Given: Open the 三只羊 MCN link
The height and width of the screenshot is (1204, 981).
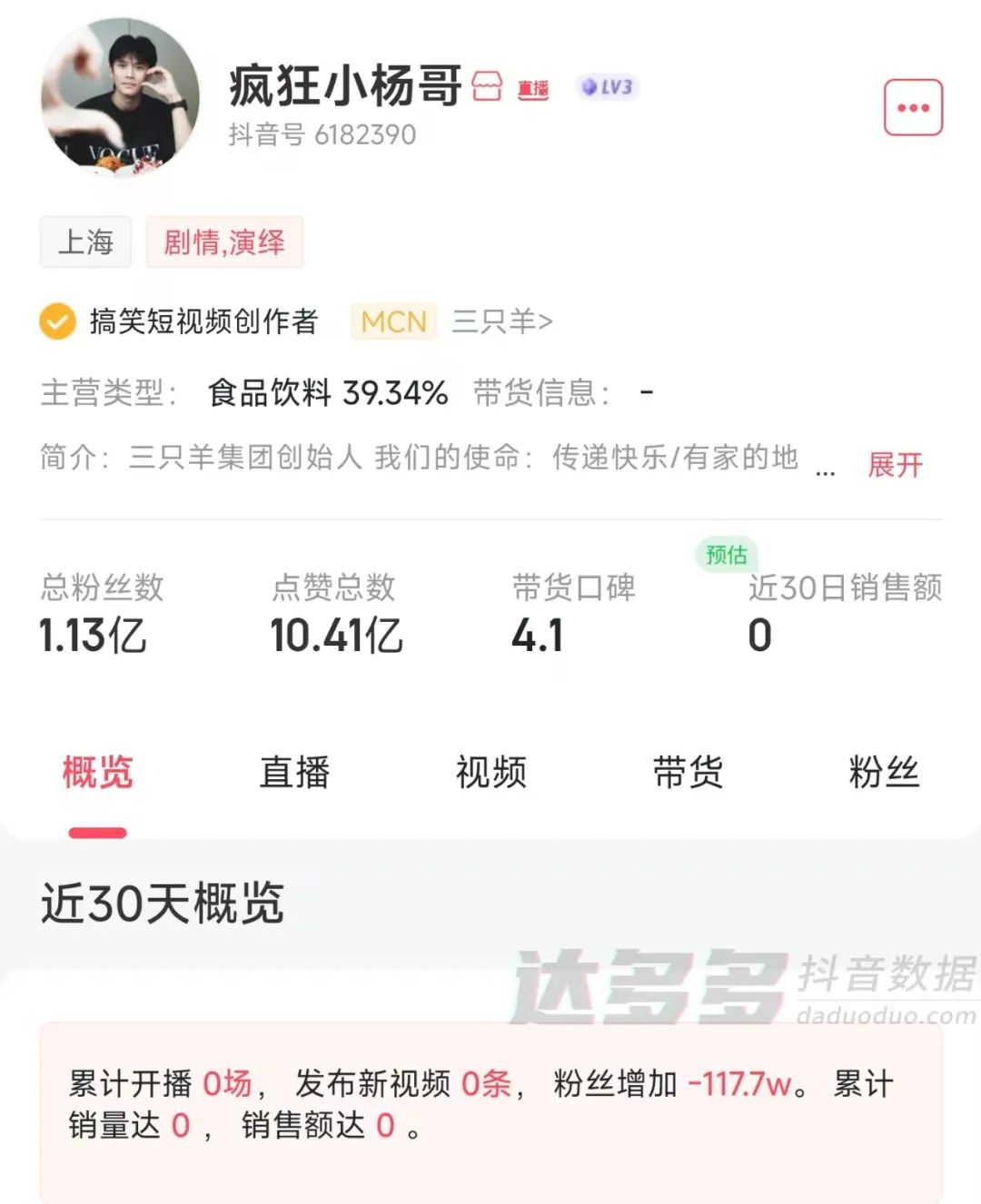Looking at the screenshot, I should (x=502, y=321).
